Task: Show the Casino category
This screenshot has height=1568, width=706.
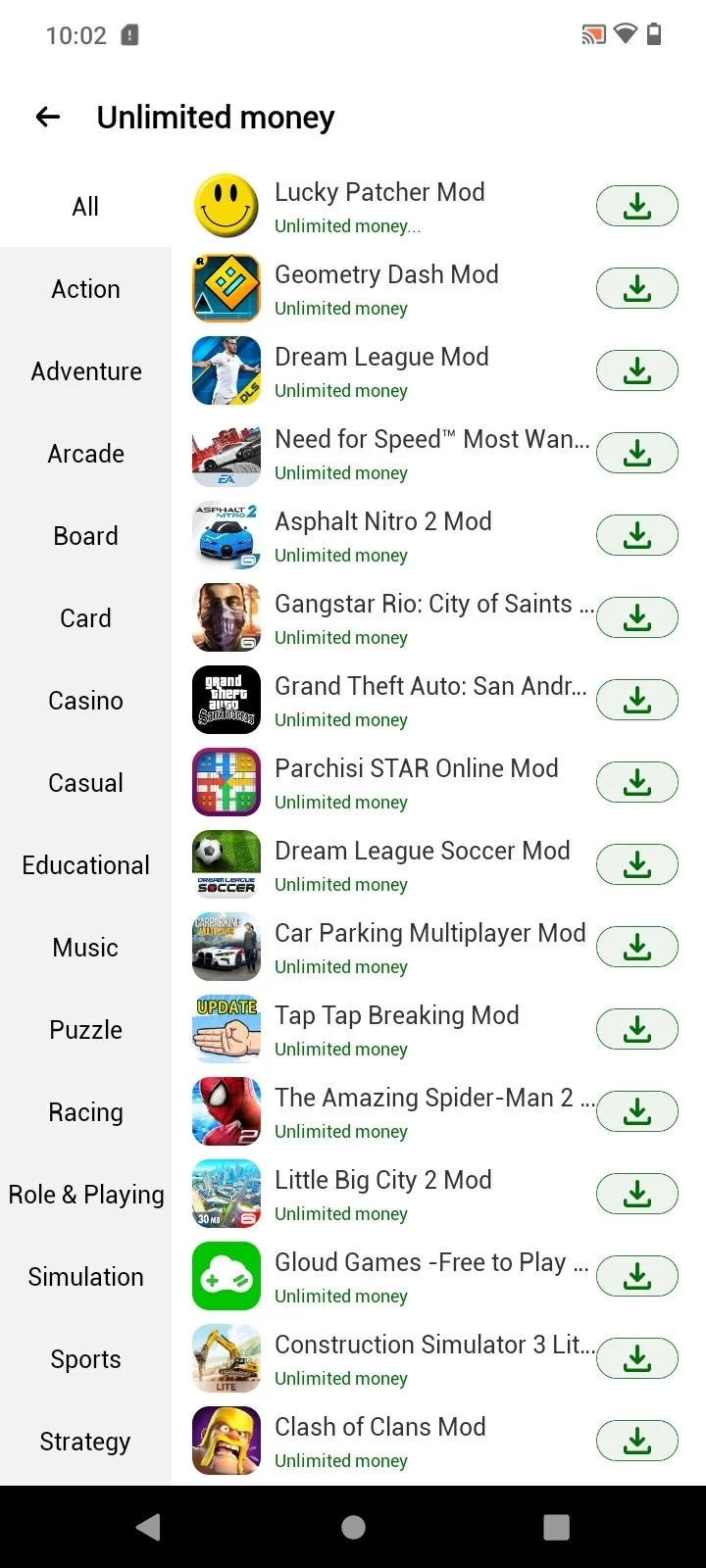Action: tap(86, 701)
